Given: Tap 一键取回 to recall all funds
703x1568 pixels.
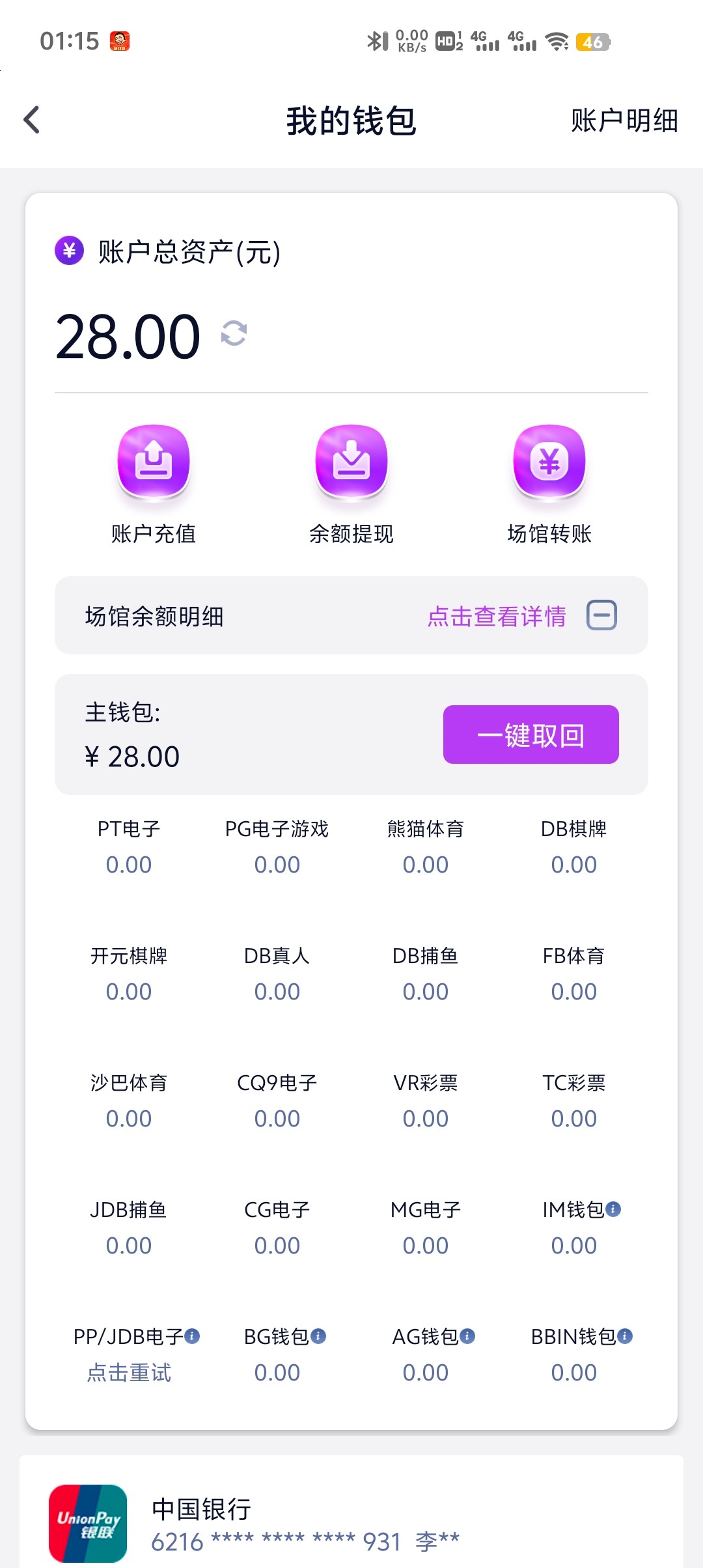Looking at the screenshot, I should (x=531, y=735).
